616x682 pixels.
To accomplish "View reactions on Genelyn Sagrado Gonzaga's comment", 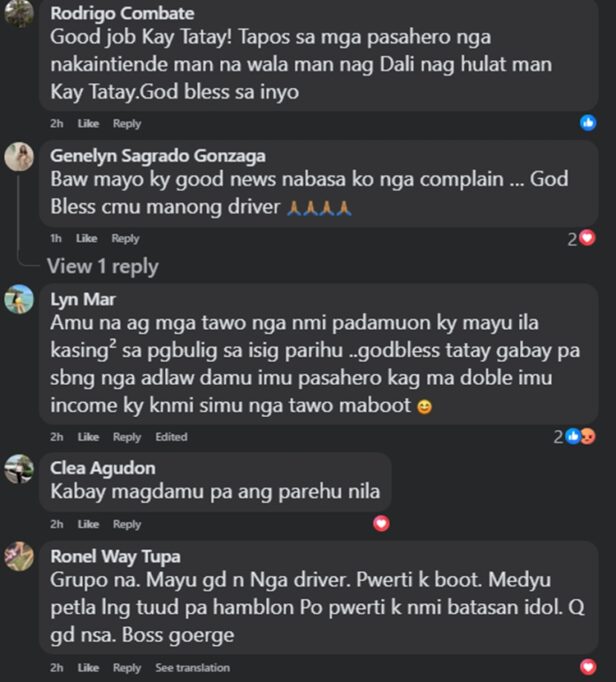I will (x=582, y=238).
